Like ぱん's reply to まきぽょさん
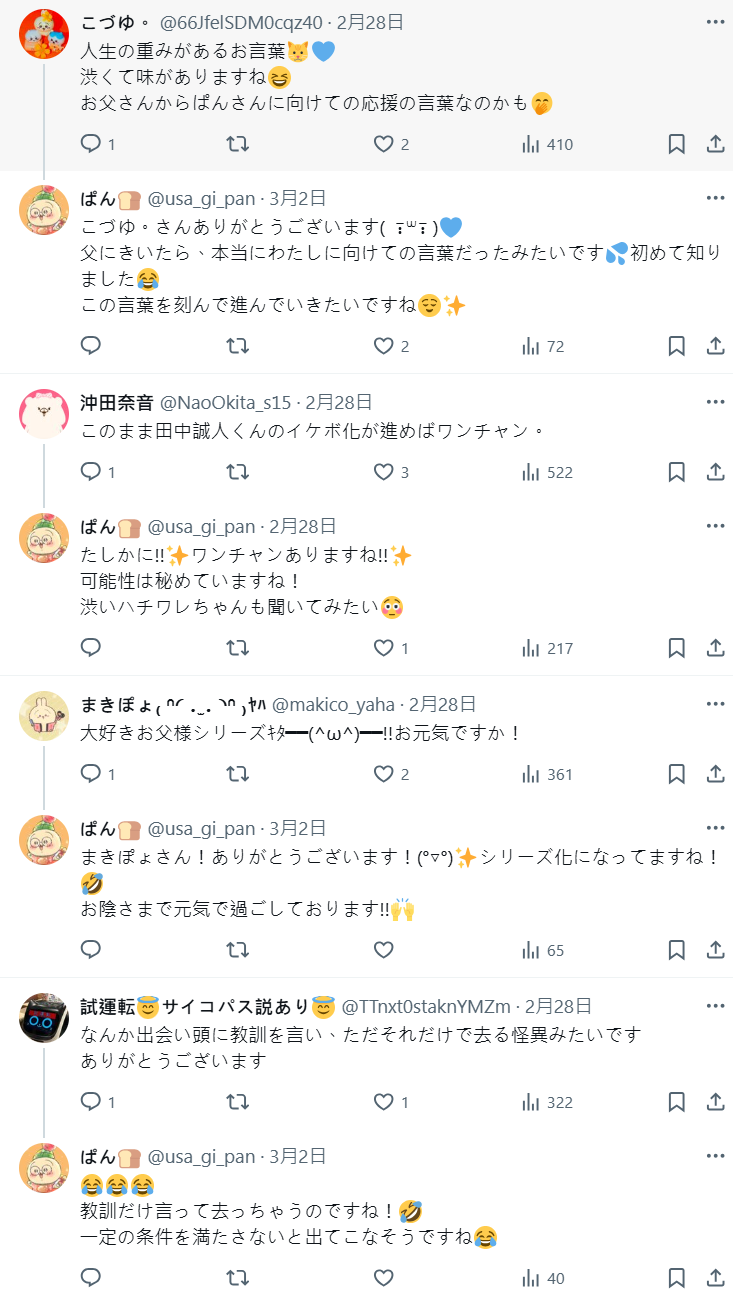Viewport: 733px width, 1295px height. [x=384, y=950]
